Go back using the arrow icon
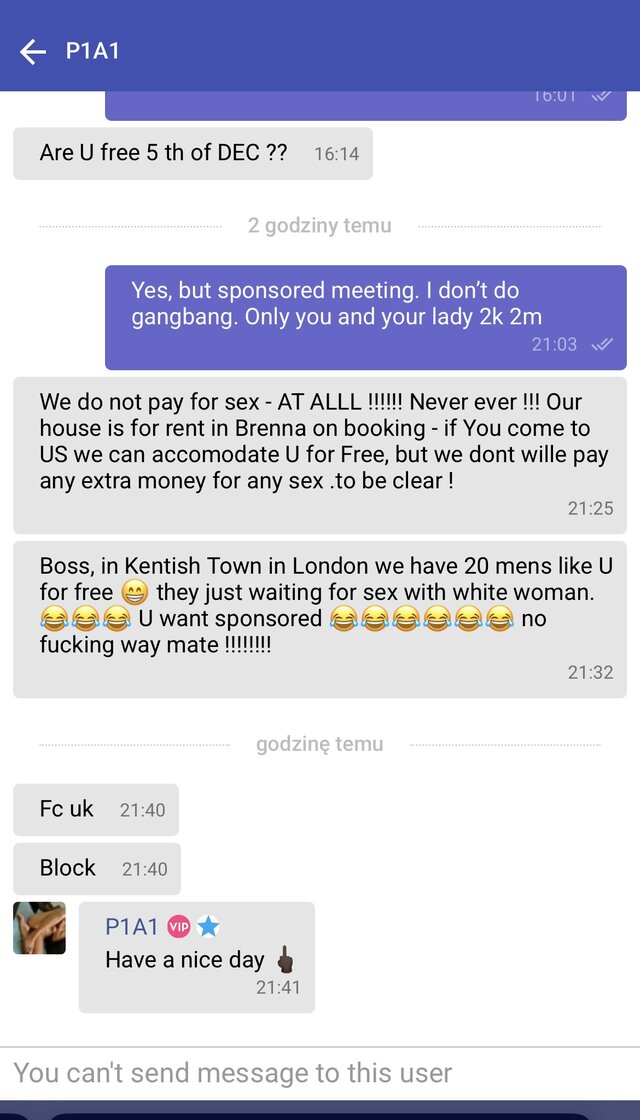Screen dimensions: 640x1120 click(33, 52)
